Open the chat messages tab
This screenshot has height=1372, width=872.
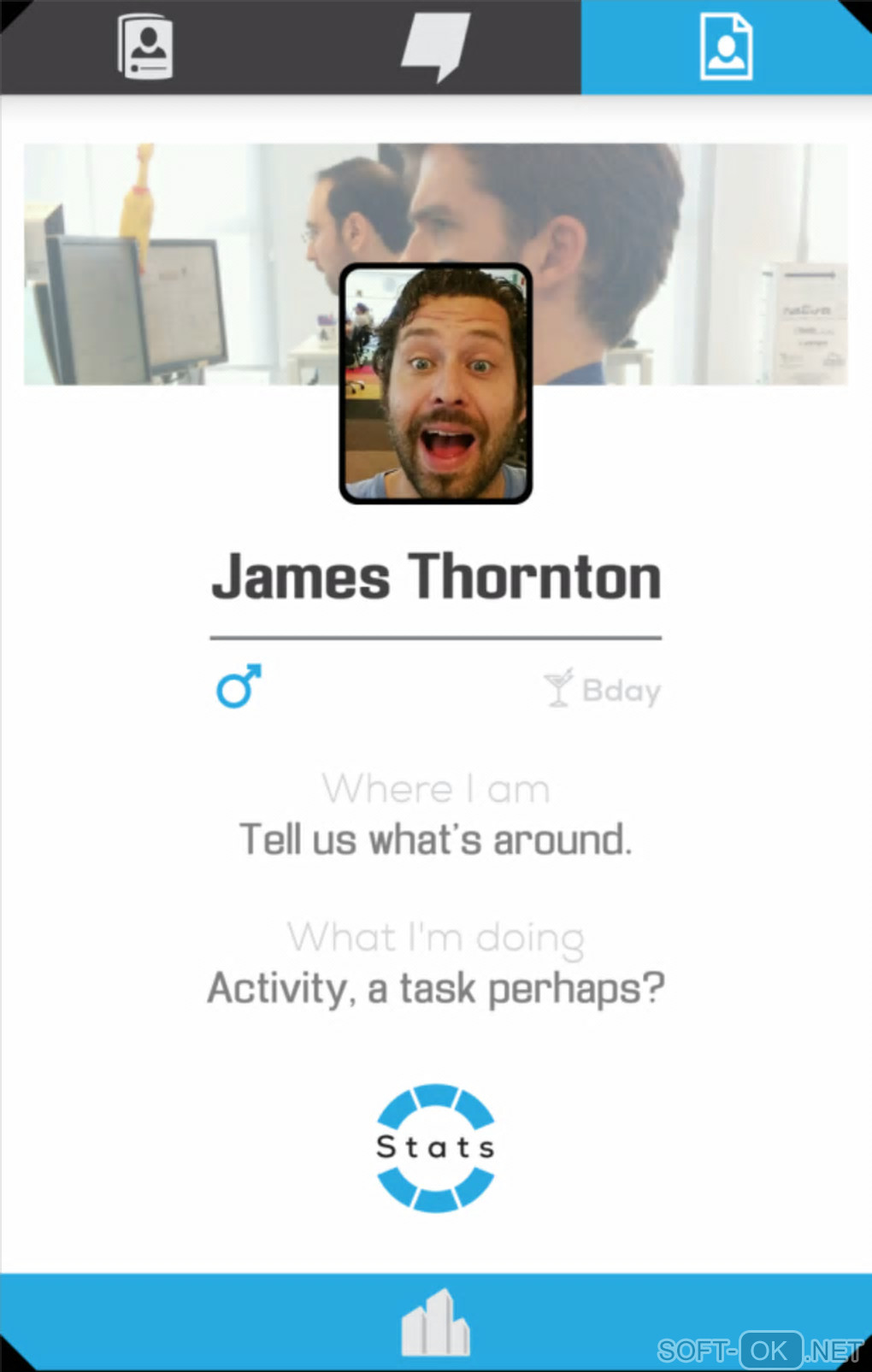[436, 47]
